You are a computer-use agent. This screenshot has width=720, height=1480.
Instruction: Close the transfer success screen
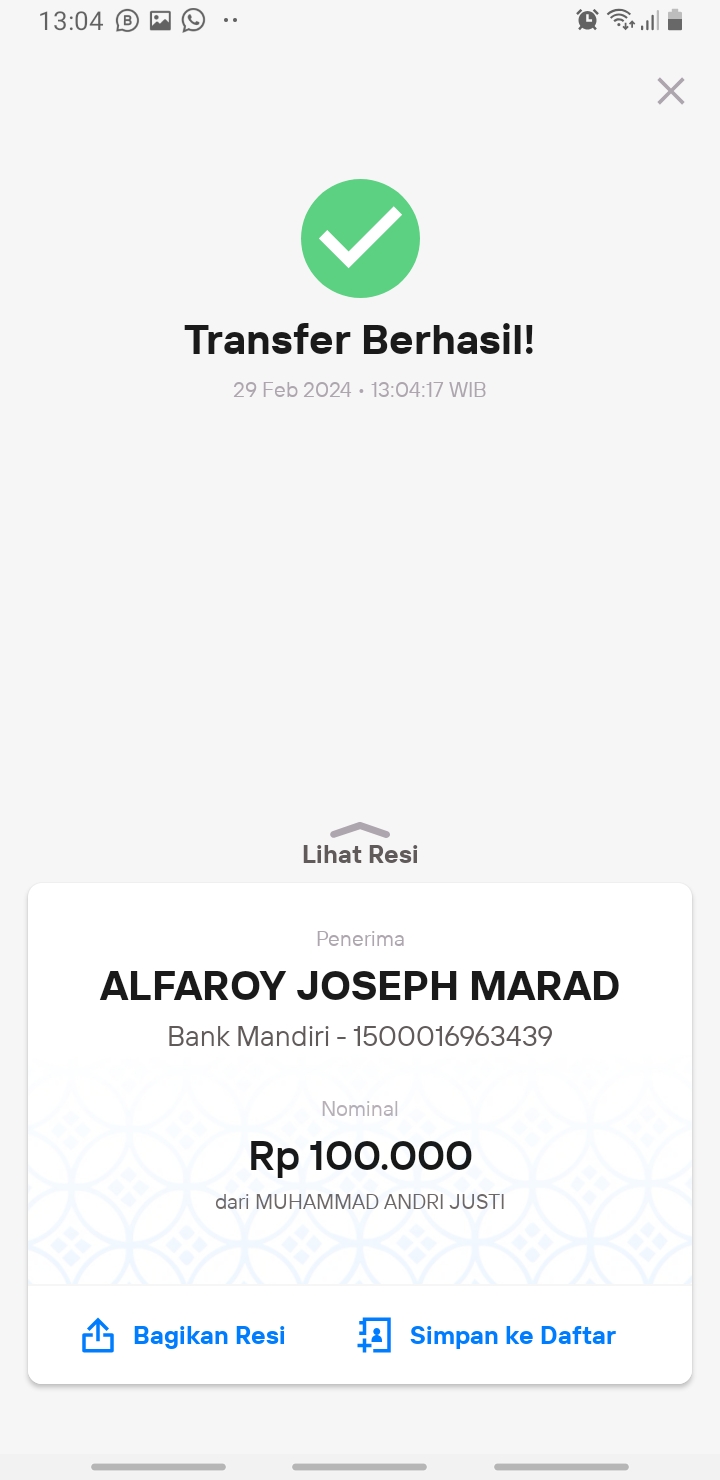pos(670,91)
